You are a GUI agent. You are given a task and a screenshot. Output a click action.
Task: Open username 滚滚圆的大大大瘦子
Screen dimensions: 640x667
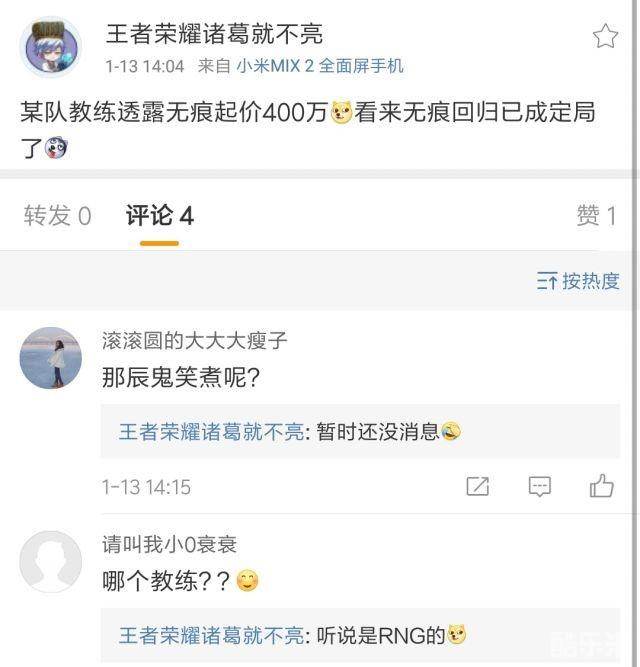195,341
